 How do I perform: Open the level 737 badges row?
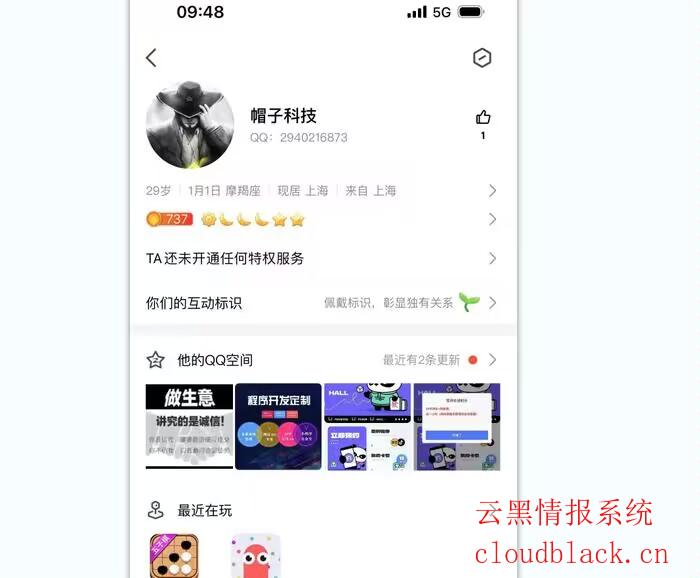(x=320, y=219)
